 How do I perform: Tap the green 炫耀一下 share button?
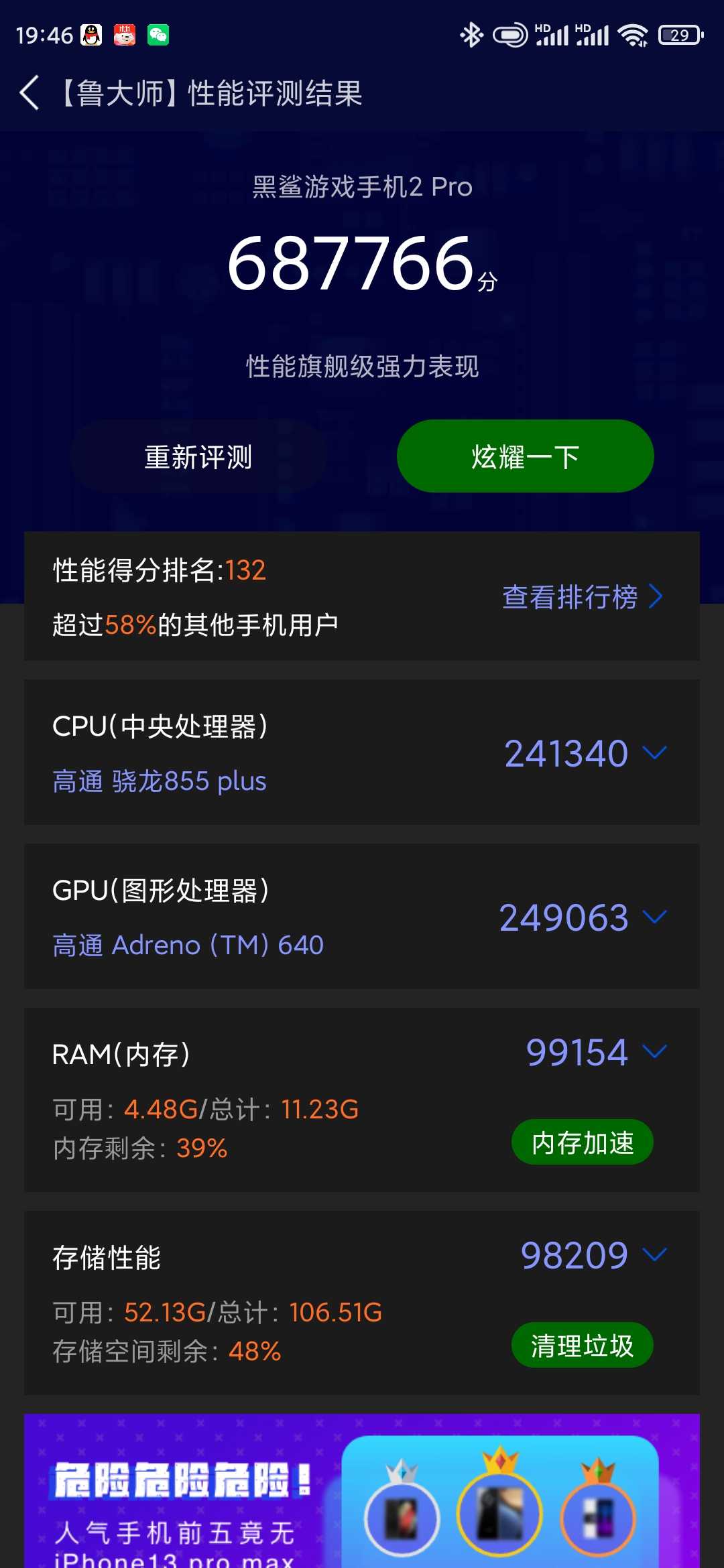pyautogui.click(x=525, y=456)
